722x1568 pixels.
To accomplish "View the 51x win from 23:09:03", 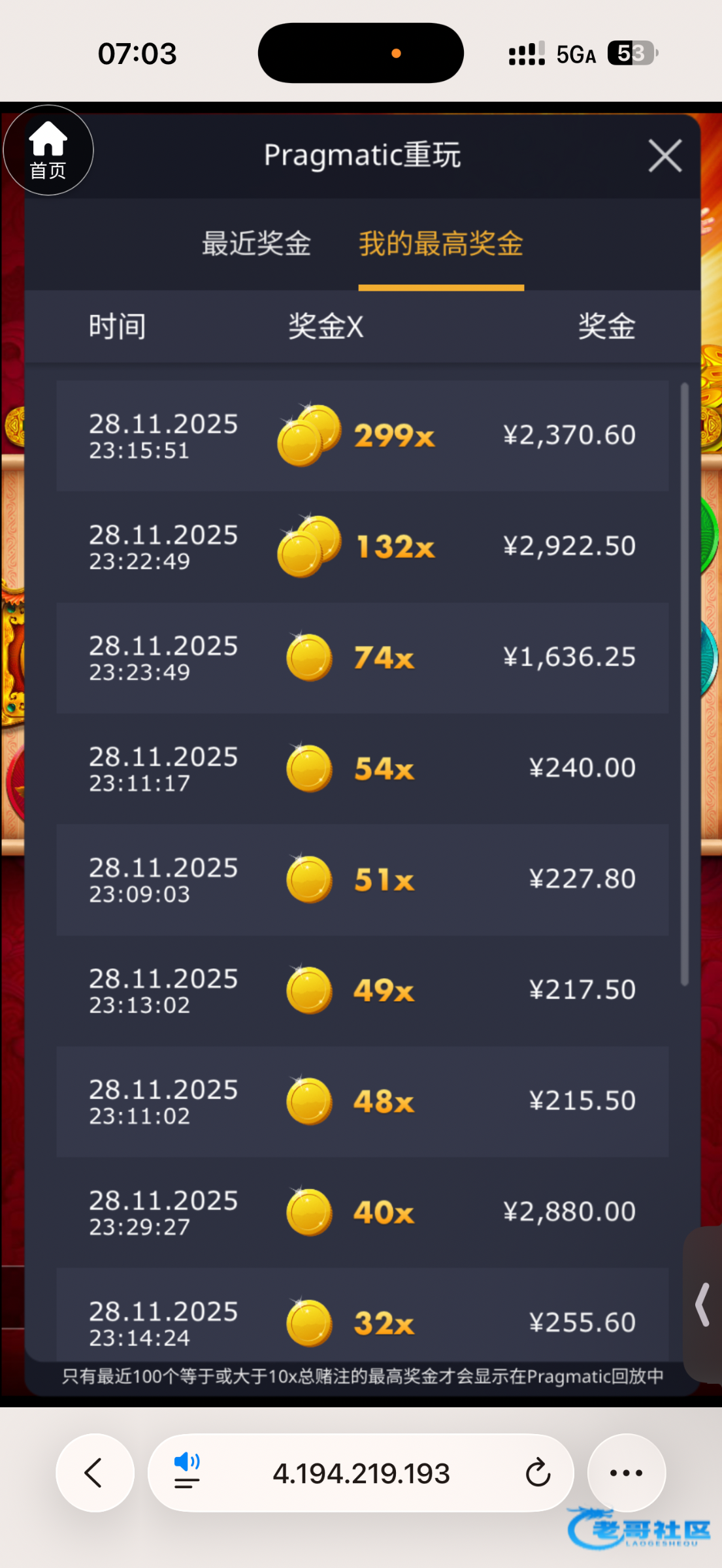I will [x=362, y=880].
